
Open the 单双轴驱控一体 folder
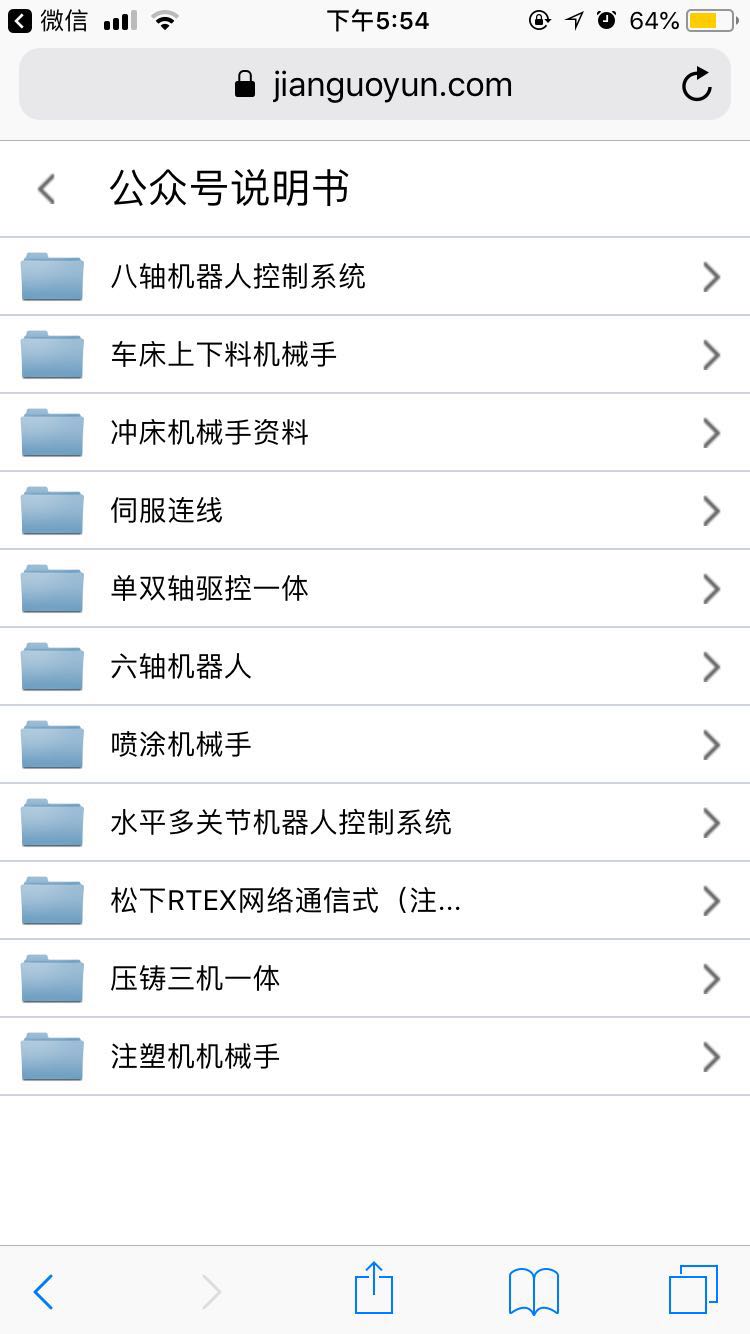tap(375, 588)
